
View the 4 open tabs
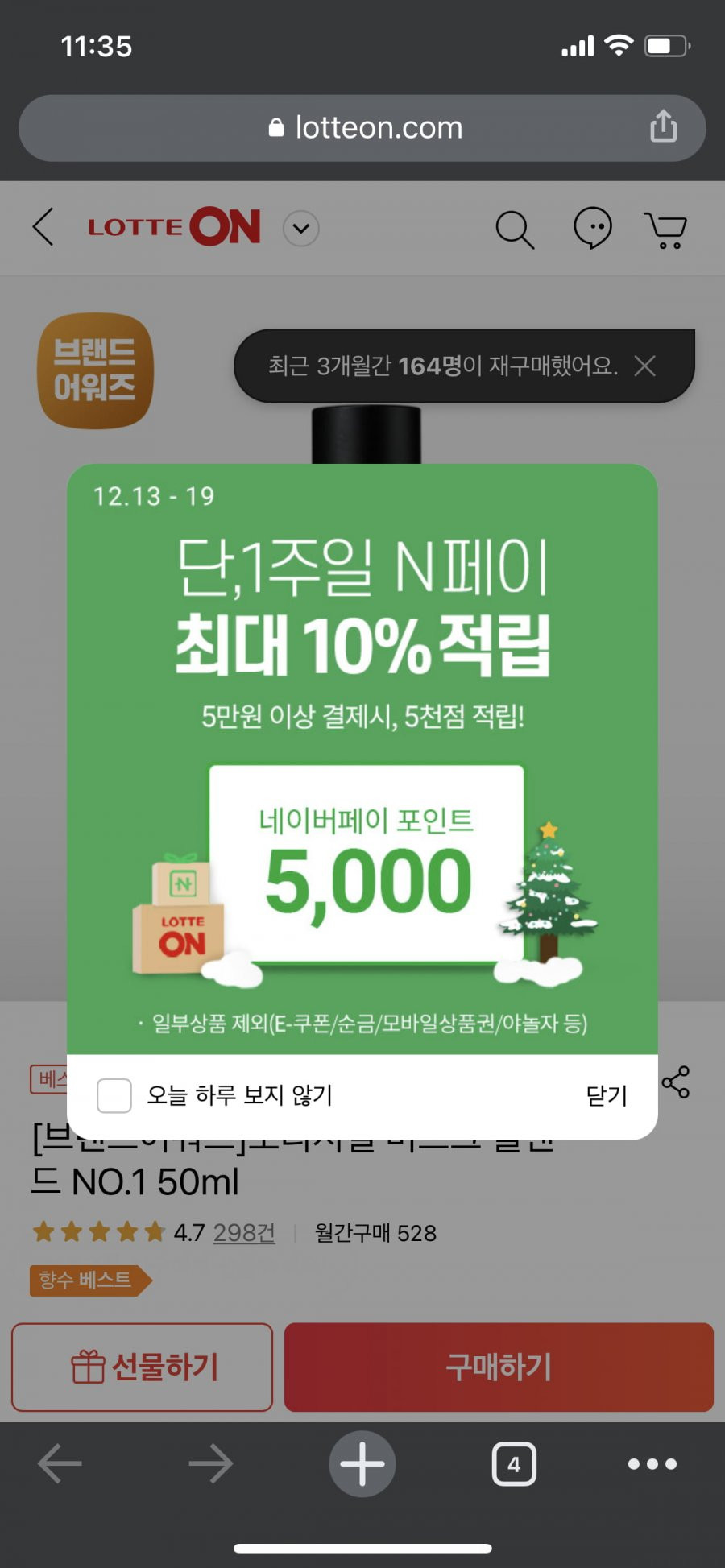point(514,1464)
